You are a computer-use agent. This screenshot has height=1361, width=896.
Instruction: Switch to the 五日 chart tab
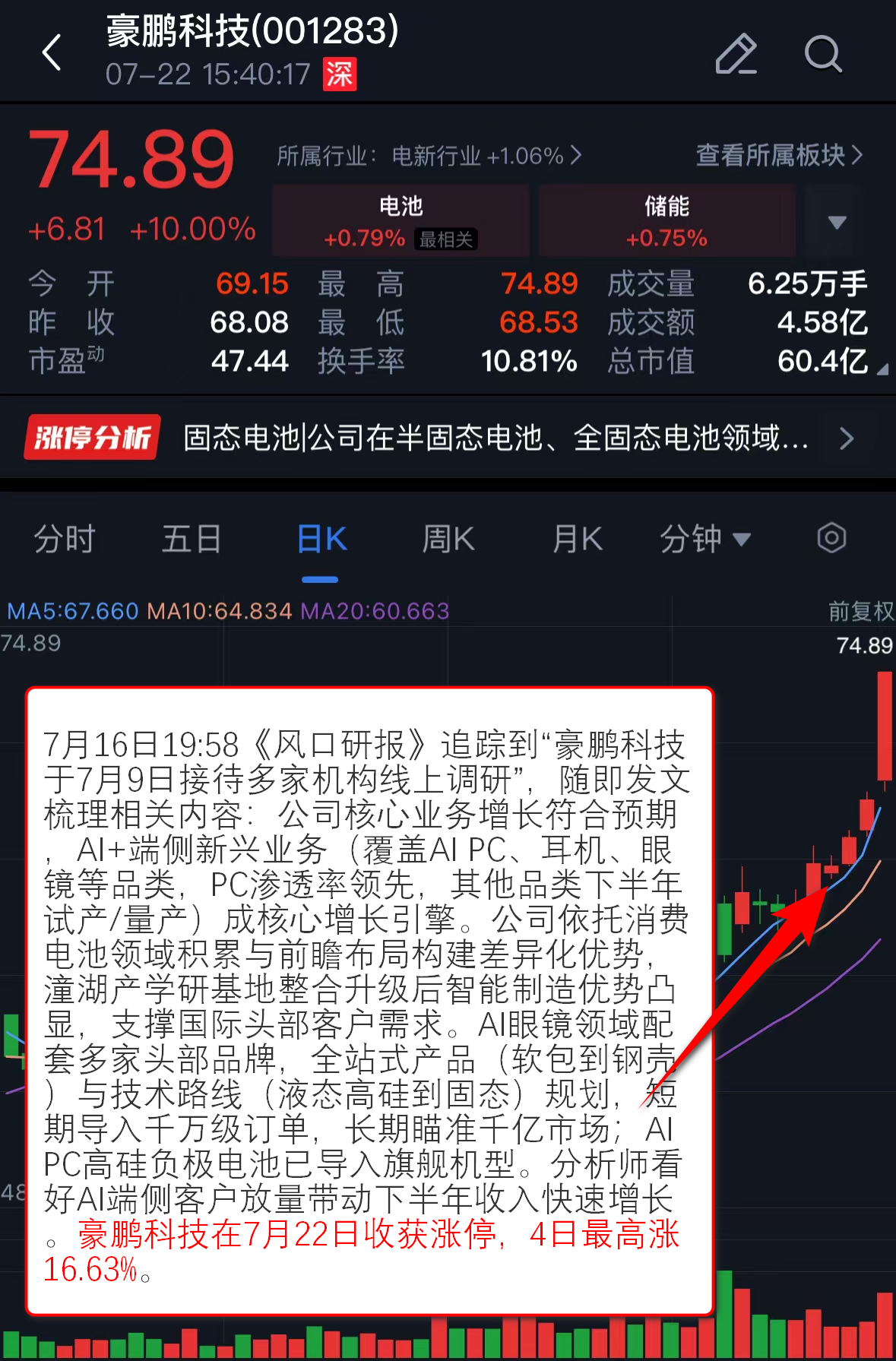coord(192,539)
